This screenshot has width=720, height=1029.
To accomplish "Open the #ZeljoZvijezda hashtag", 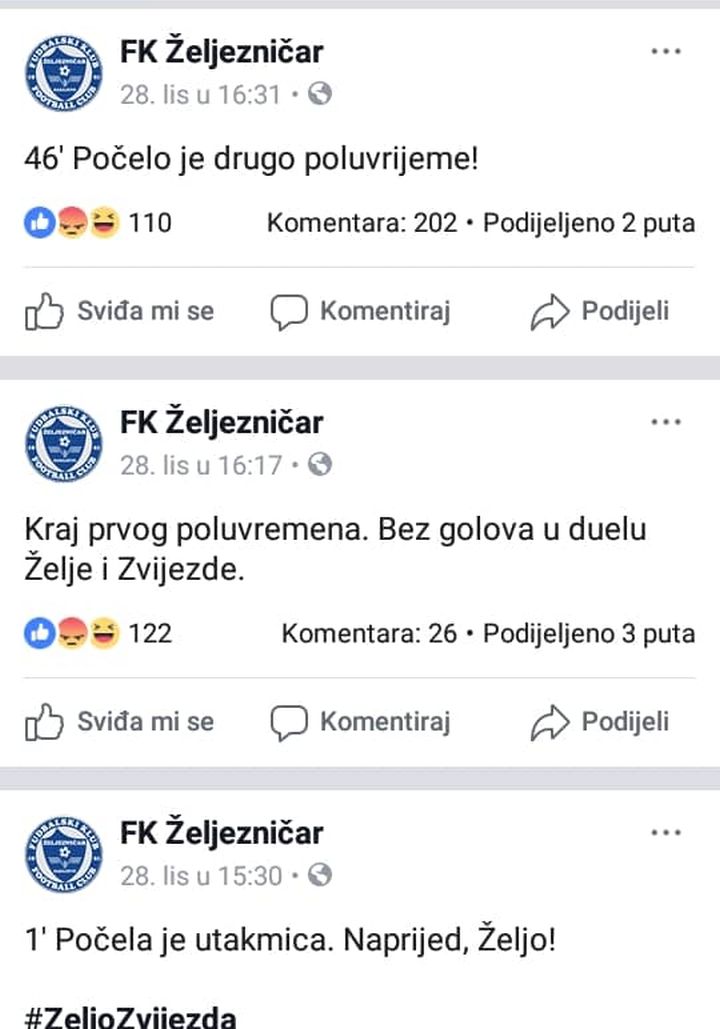I will pyautogui.click(x=131, y=1017).
